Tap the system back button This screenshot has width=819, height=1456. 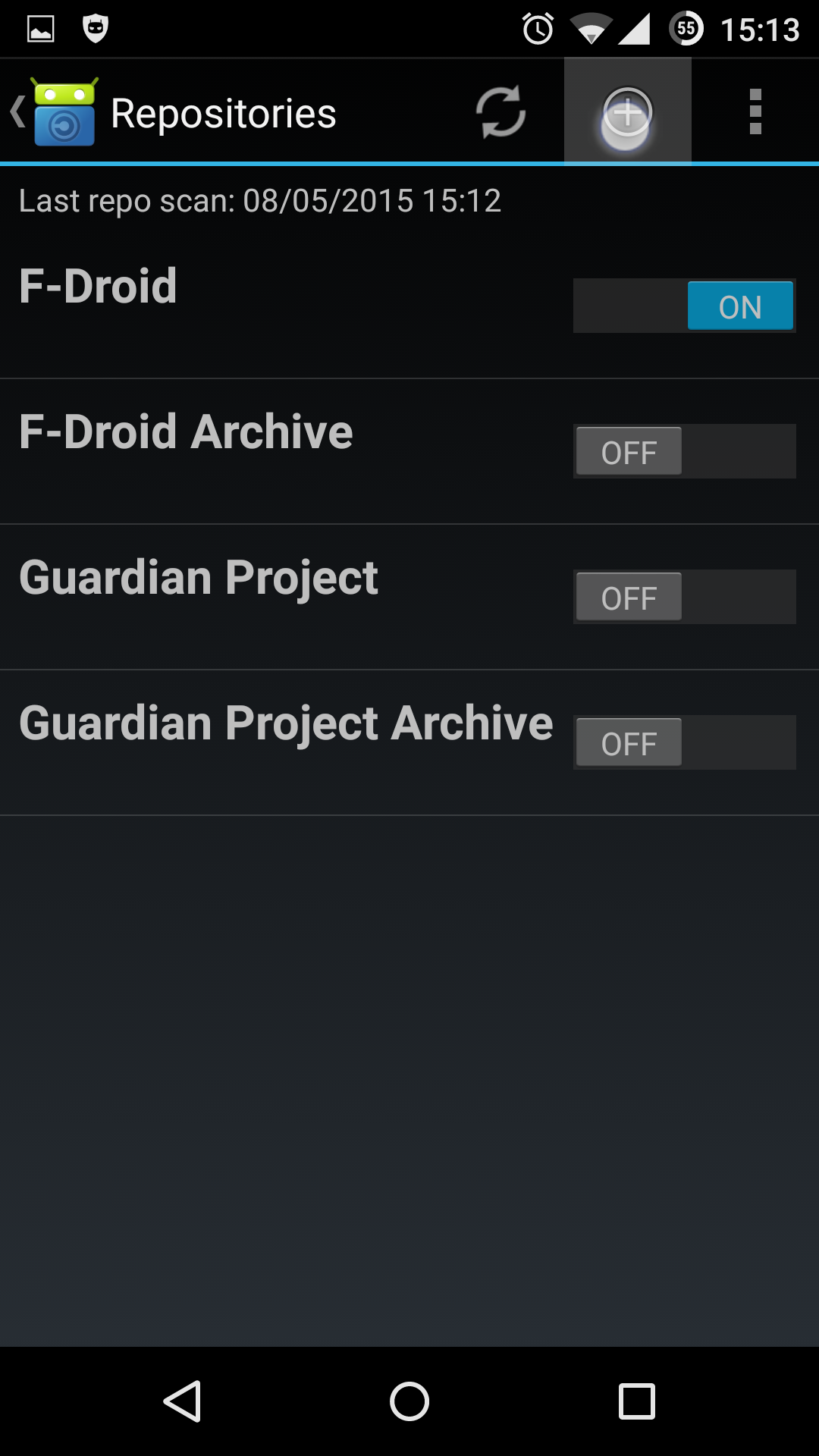[x=182, y=1401]
